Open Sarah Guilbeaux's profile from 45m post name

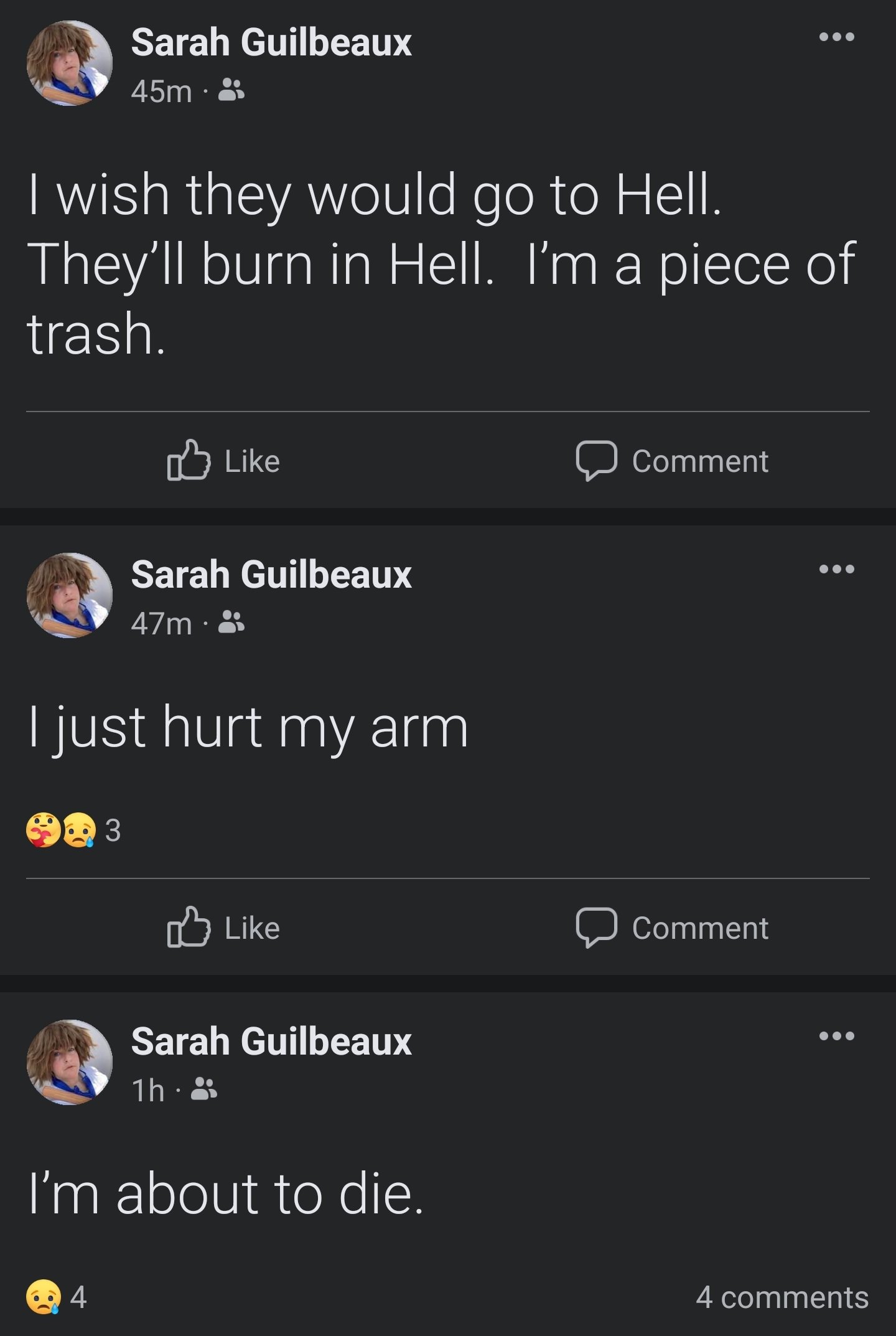point(271,42)
